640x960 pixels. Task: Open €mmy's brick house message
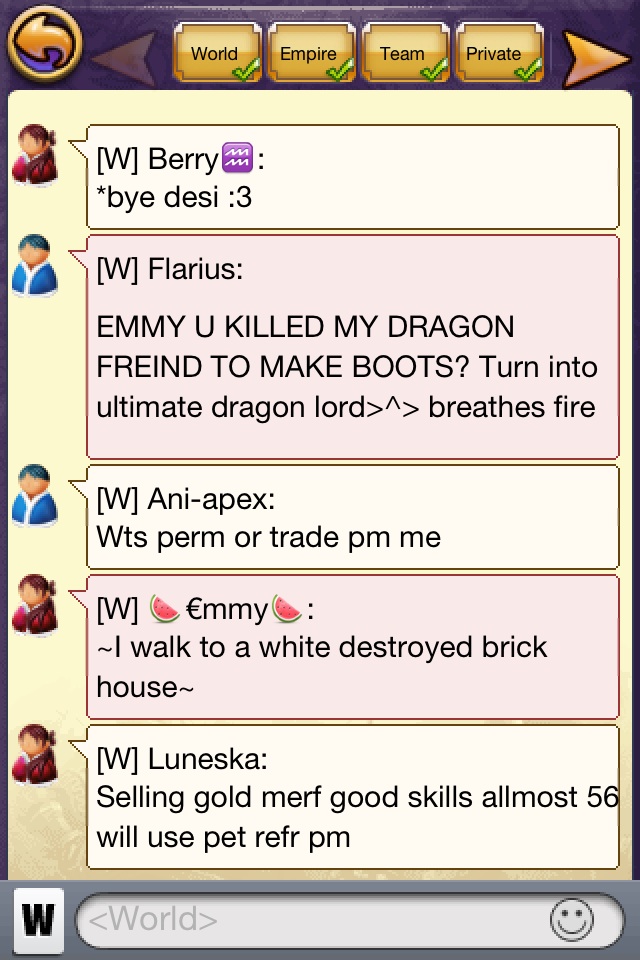pos(352,646)
